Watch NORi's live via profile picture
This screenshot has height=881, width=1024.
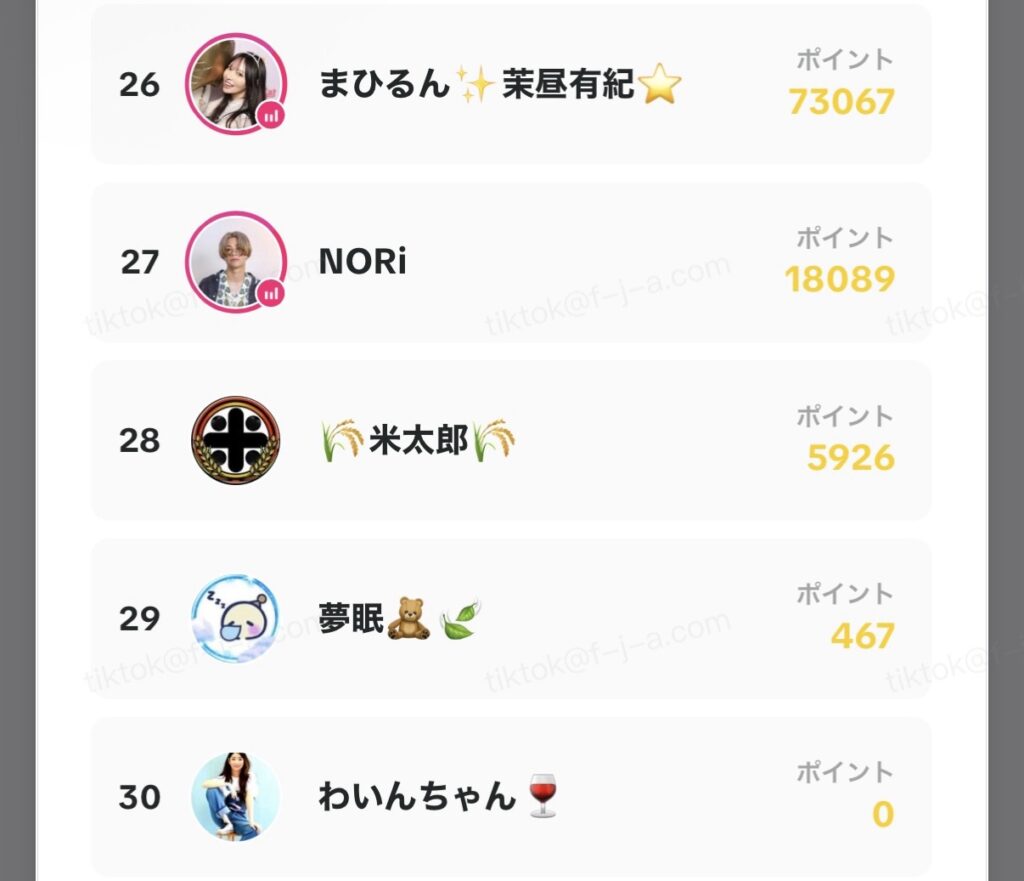coord(236,262)
